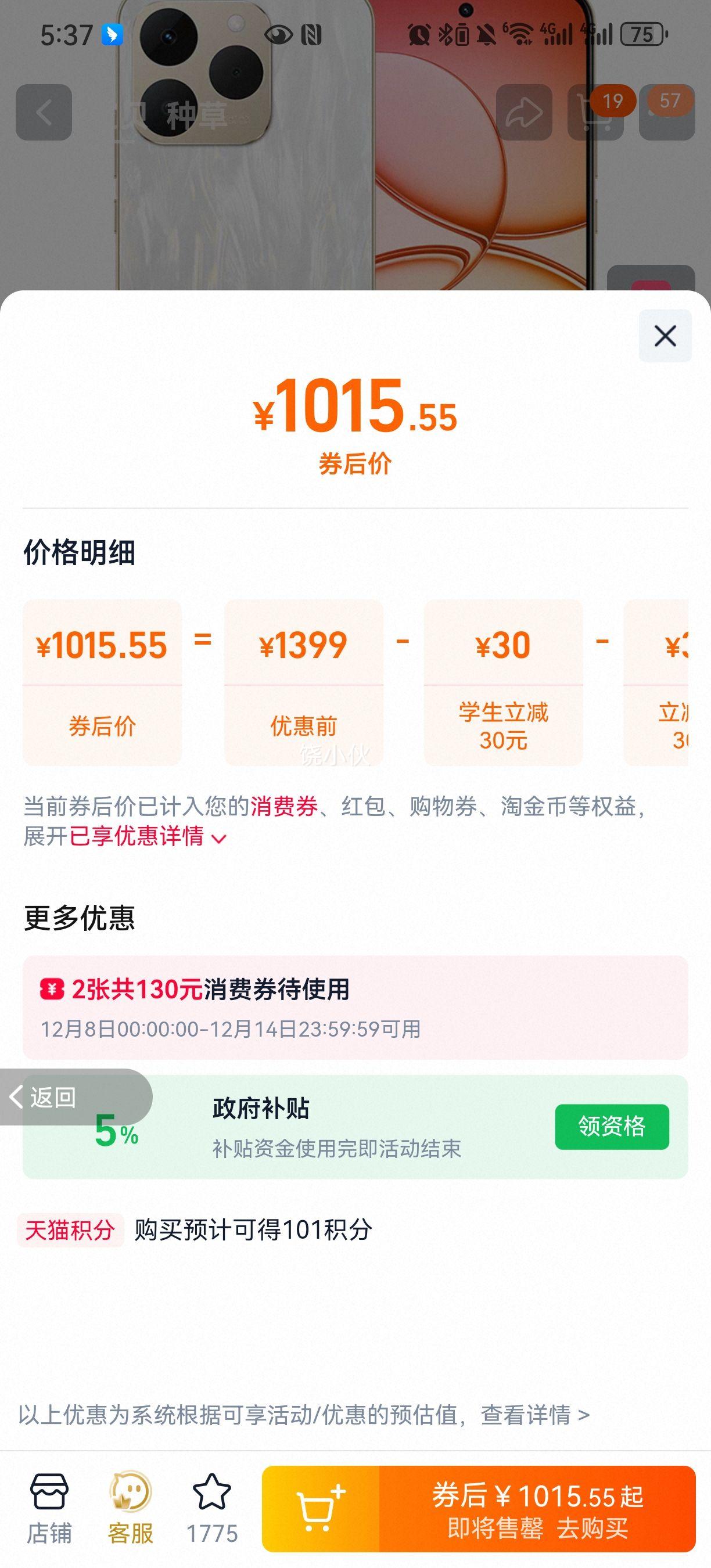Tap 消费券 highlighted in the notice text

pos(285,808)
